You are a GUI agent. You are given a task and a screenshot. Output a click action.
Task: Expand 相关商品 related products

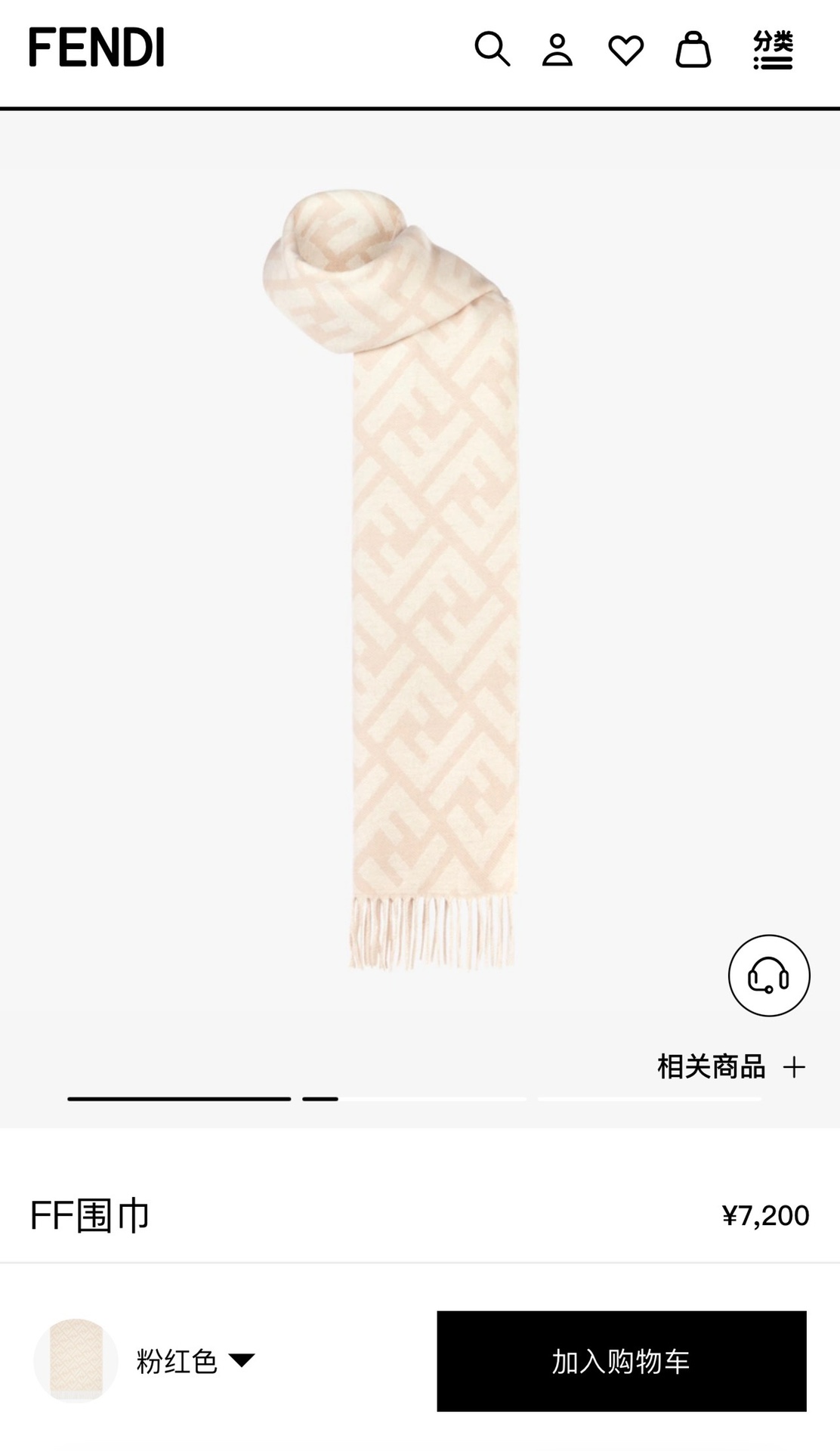tap(731, 1067)
